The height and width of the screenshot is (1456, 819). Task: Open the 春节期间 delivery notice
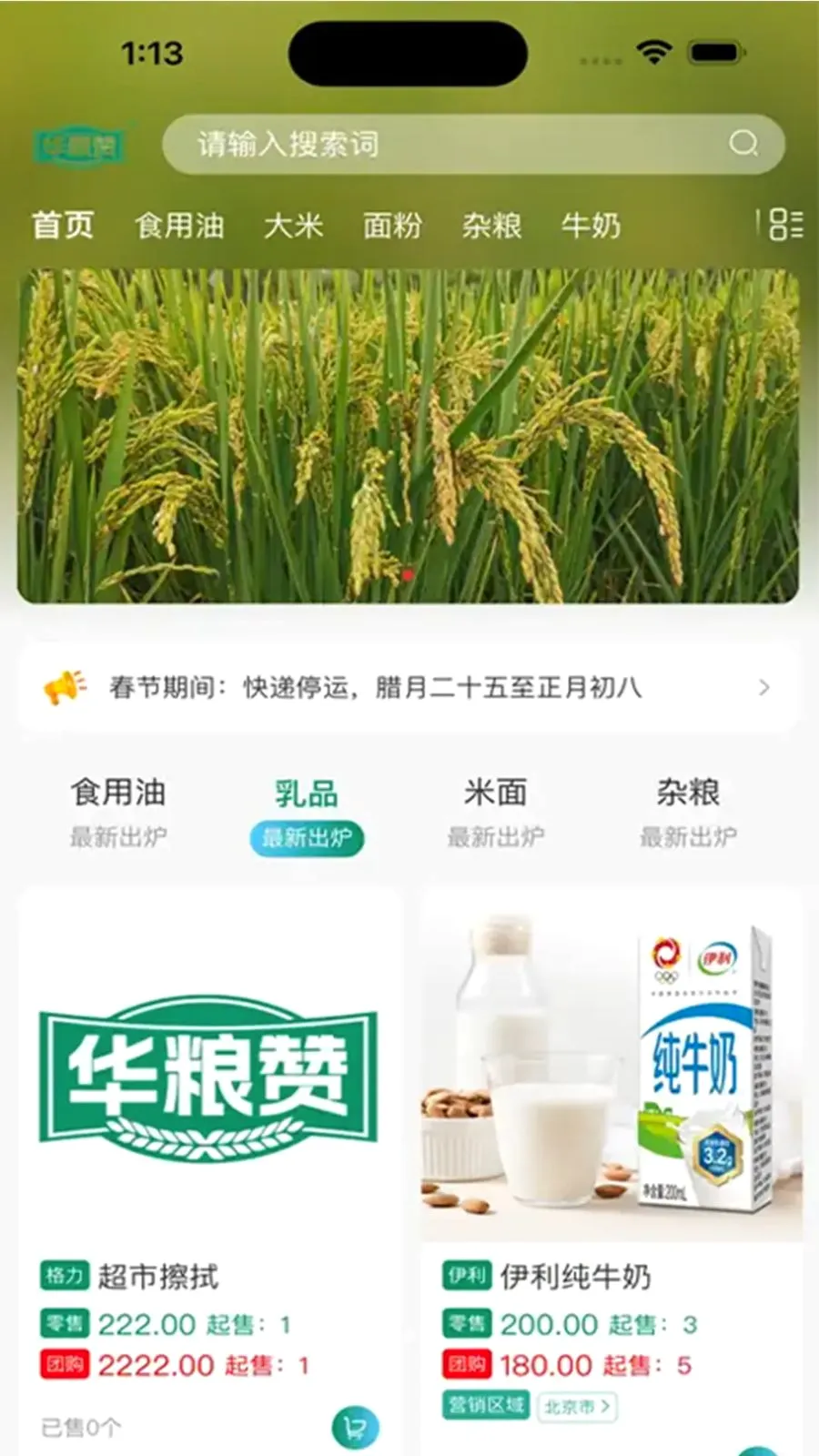(x=409, y=687)
